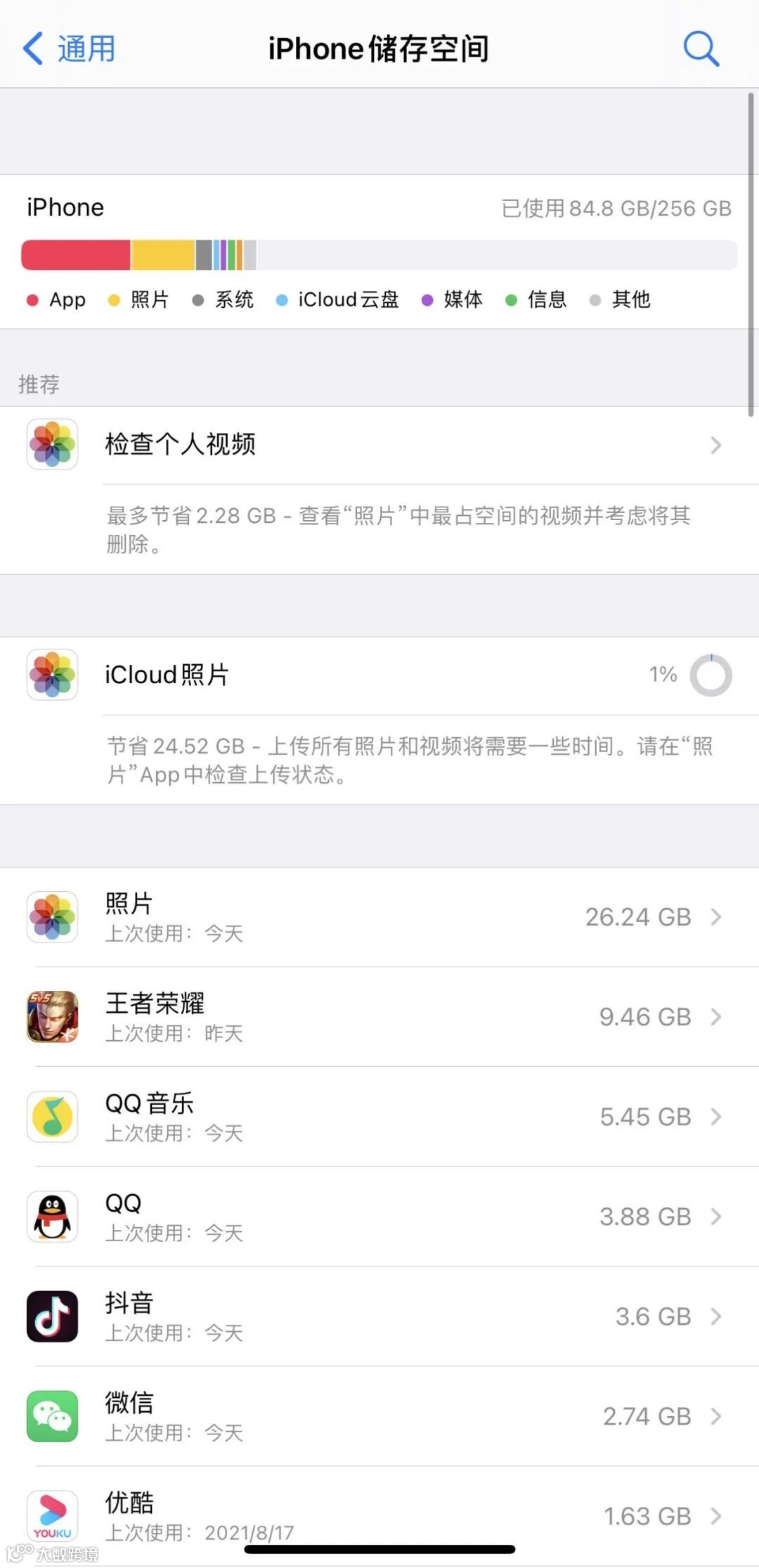The width and height of the screenshot is (759, 1568).
Task: Tap the 微信 WeChat icon
Action: point(52,1416)
